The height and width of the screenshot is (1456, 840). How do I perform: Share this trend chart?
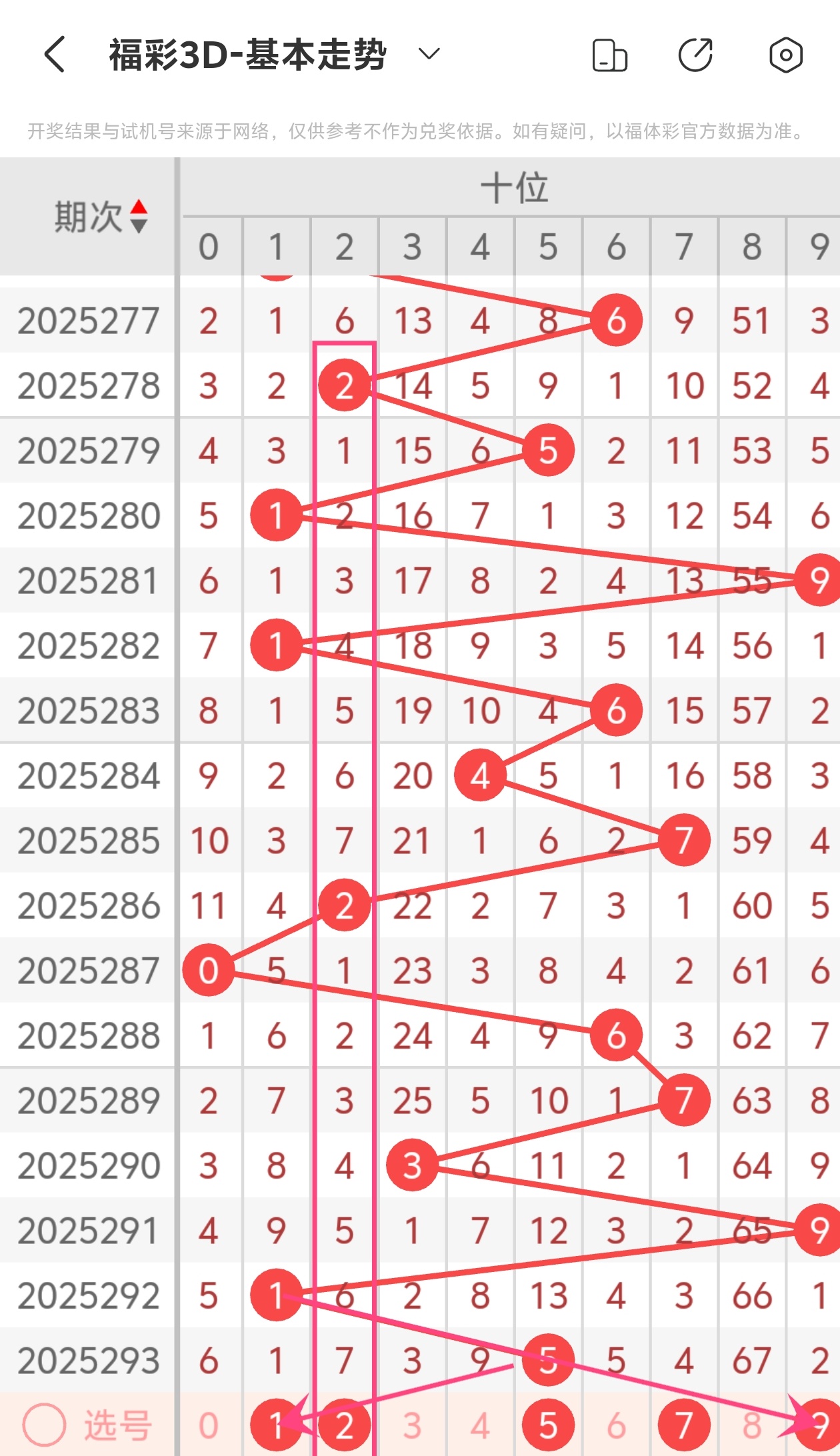695,55
